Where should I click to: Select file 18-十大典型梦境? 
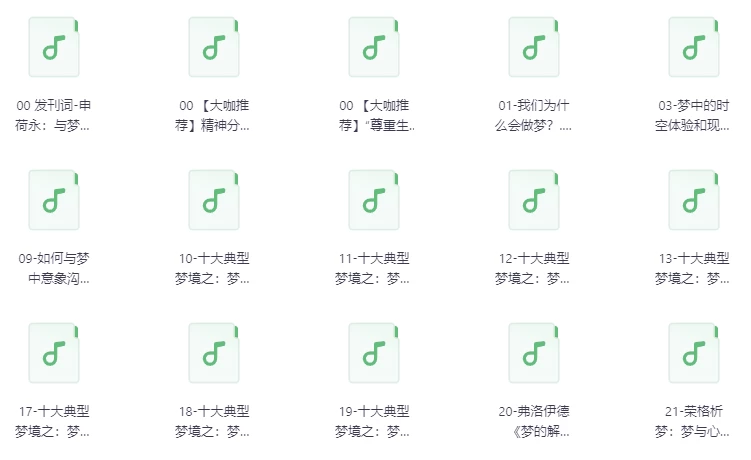tap(214, 353)
